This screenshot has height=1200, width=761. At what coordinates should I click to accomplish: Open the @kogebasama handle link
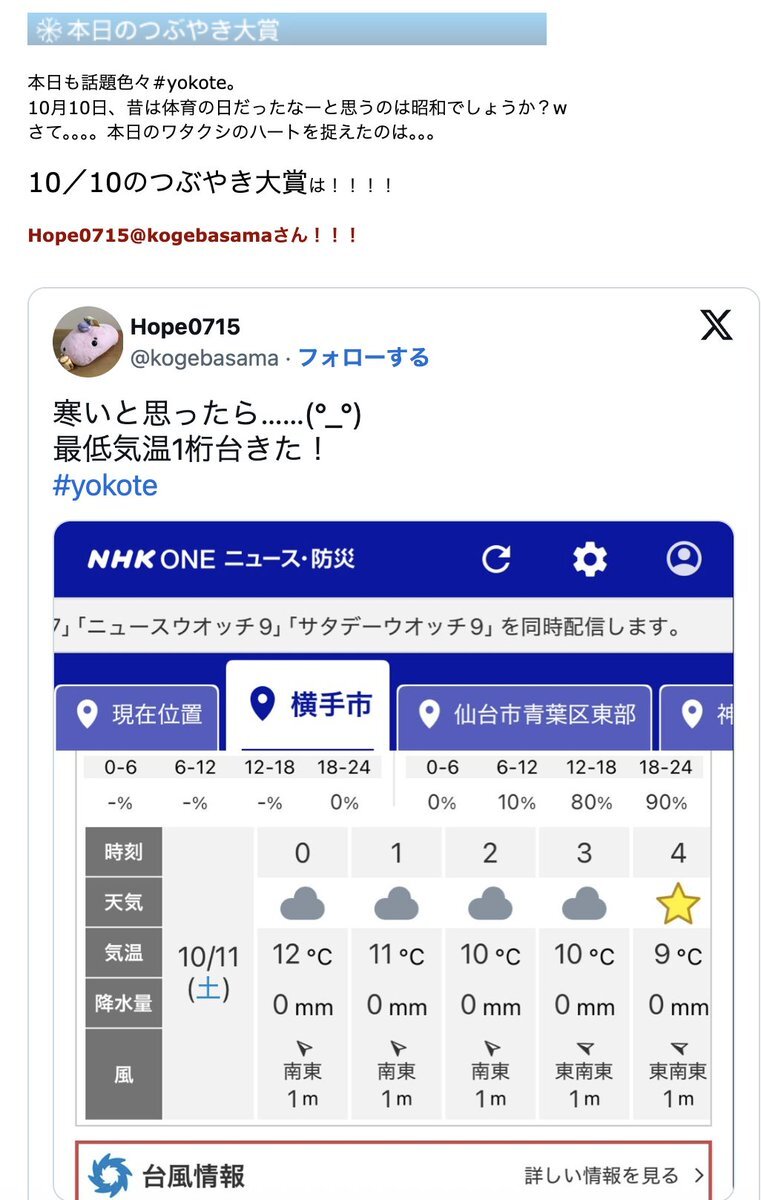(204, 357)
